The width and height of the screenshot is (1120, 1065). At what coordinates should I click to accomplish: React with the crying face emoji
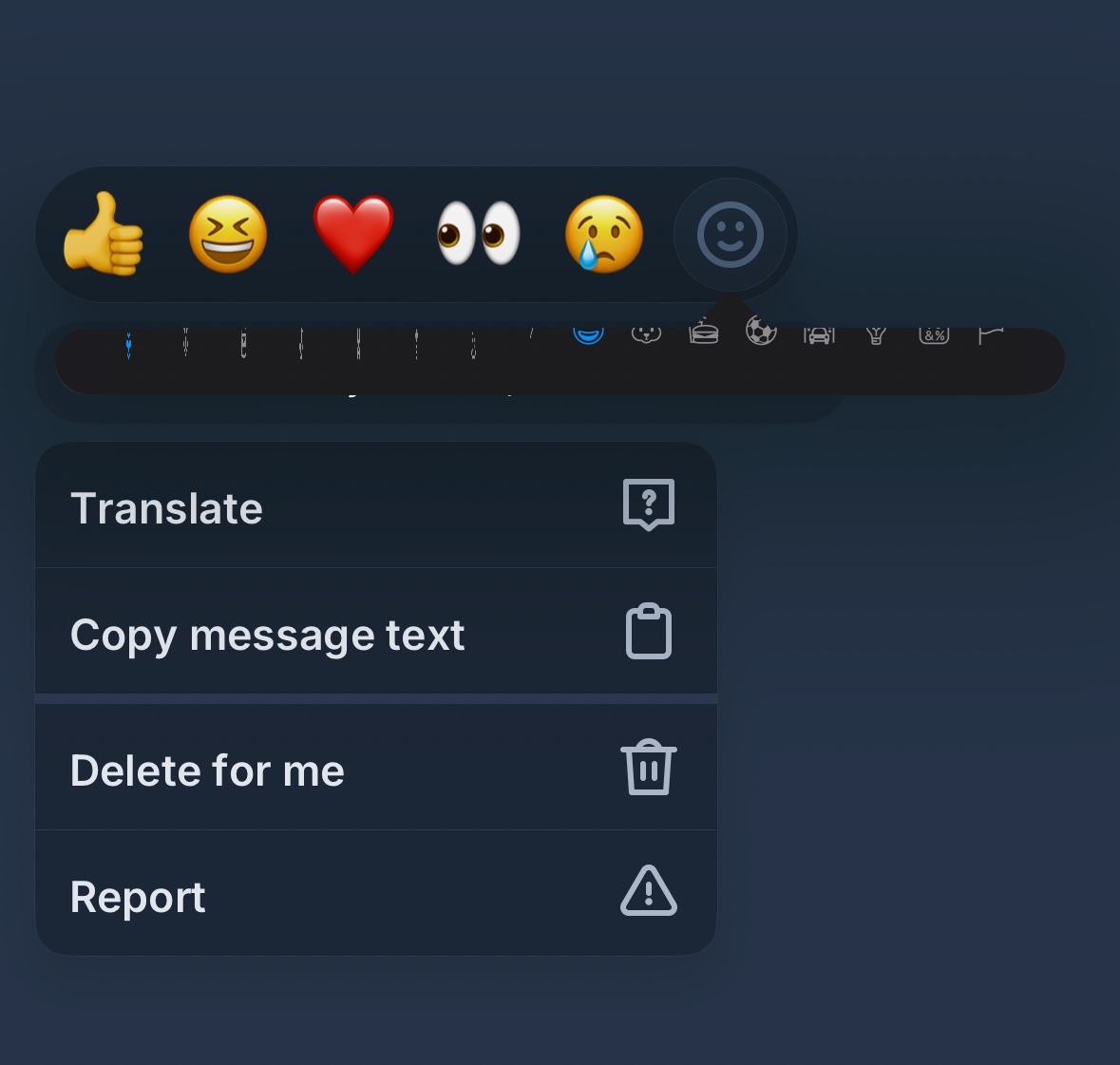[603, 234]
